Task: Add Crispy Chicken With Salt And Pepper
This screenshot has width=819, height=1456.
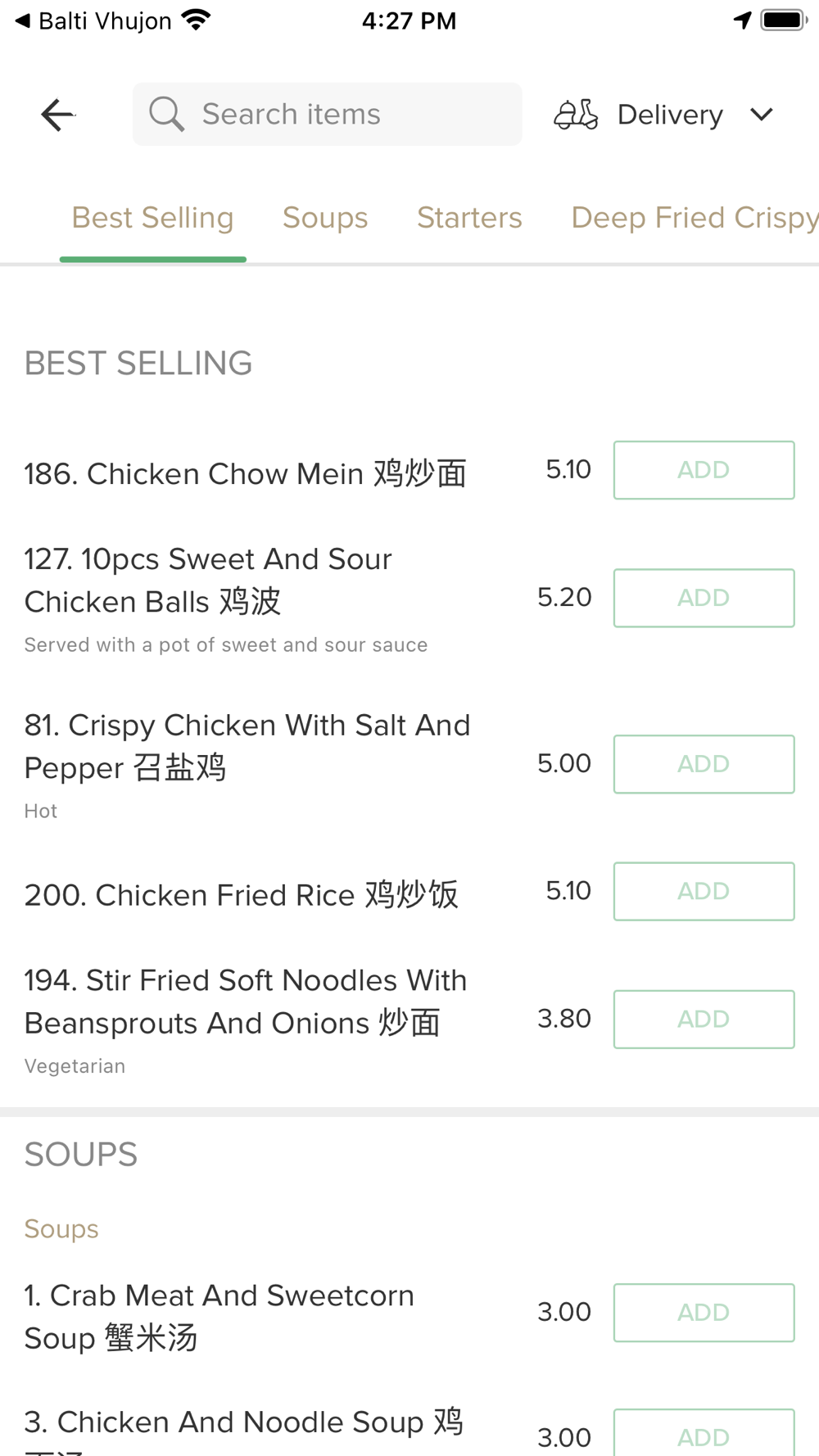Action: click(x=704, y=764)
